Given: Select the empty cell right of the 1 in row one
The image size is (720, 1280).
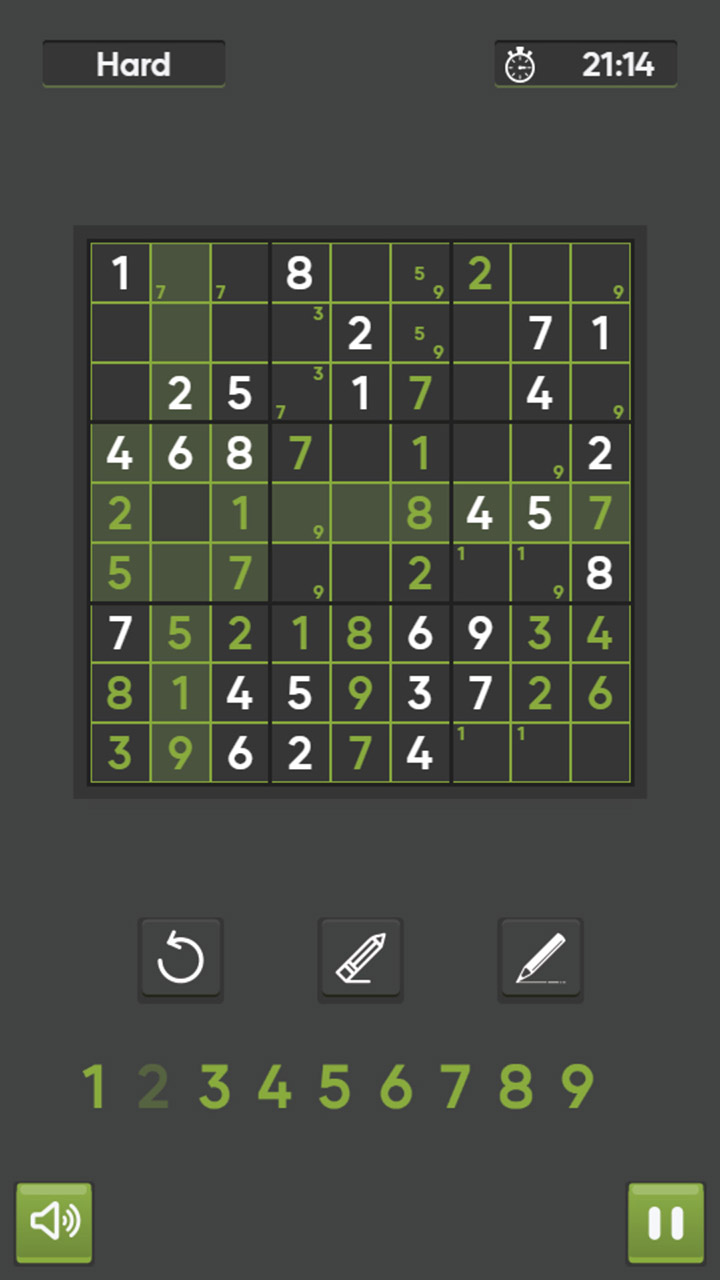Looking at the screenshot, I should pyautogui.click(x=180, y=273).
